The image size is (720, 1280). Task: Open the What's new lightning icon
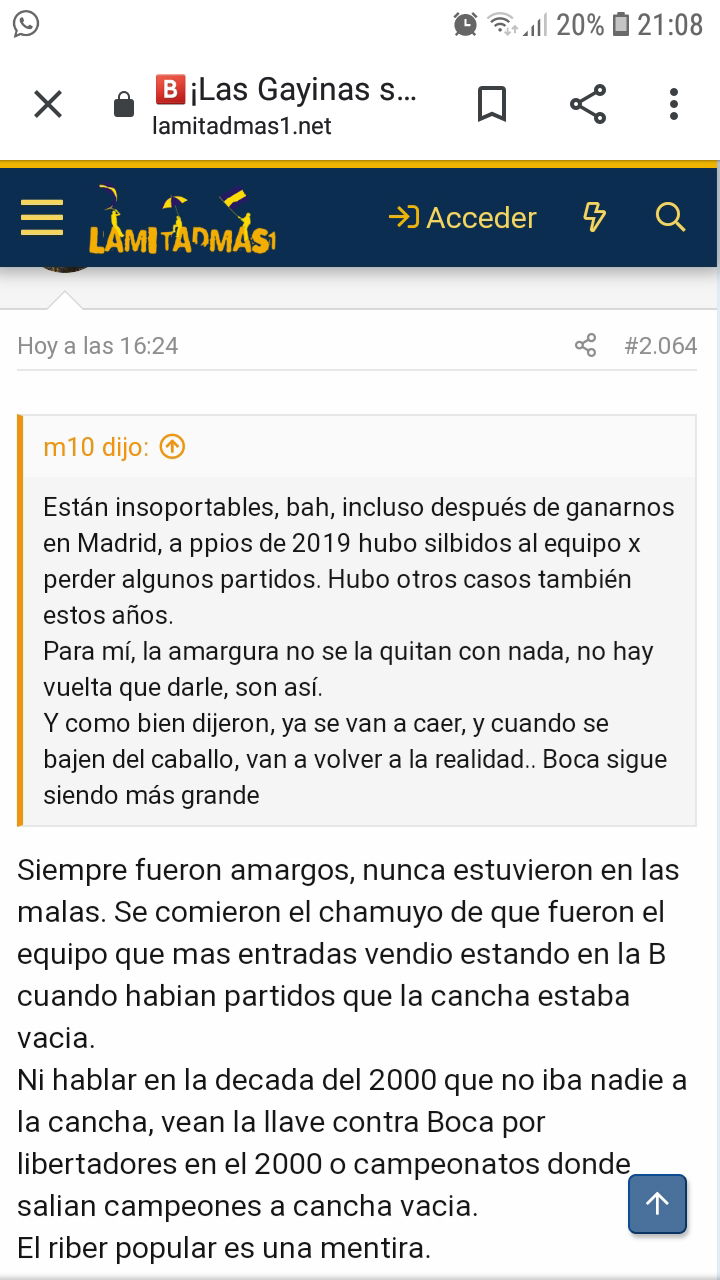pyautogui.click(x=595, y=217)
